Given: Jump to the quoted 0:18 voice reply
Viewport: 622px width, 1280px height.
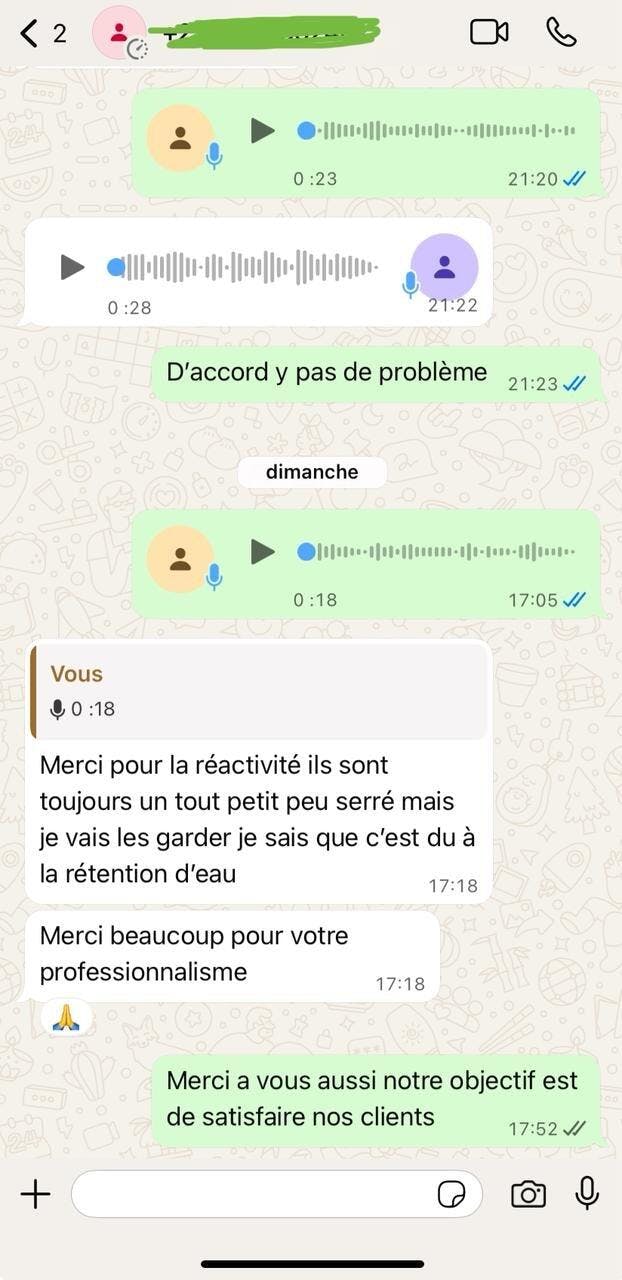Looking at the screenshot, I should [259, 692].
